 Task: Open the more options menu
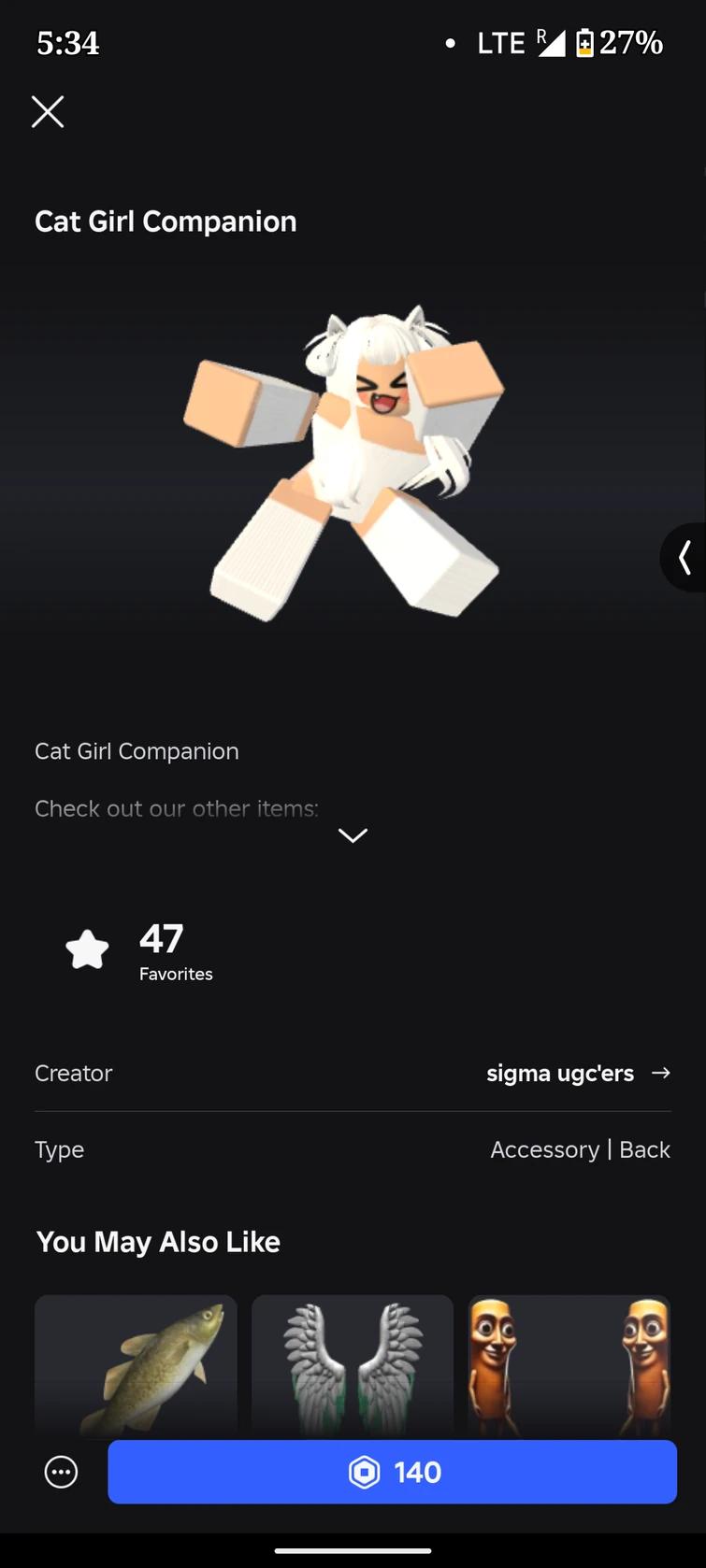(62, 1472)
